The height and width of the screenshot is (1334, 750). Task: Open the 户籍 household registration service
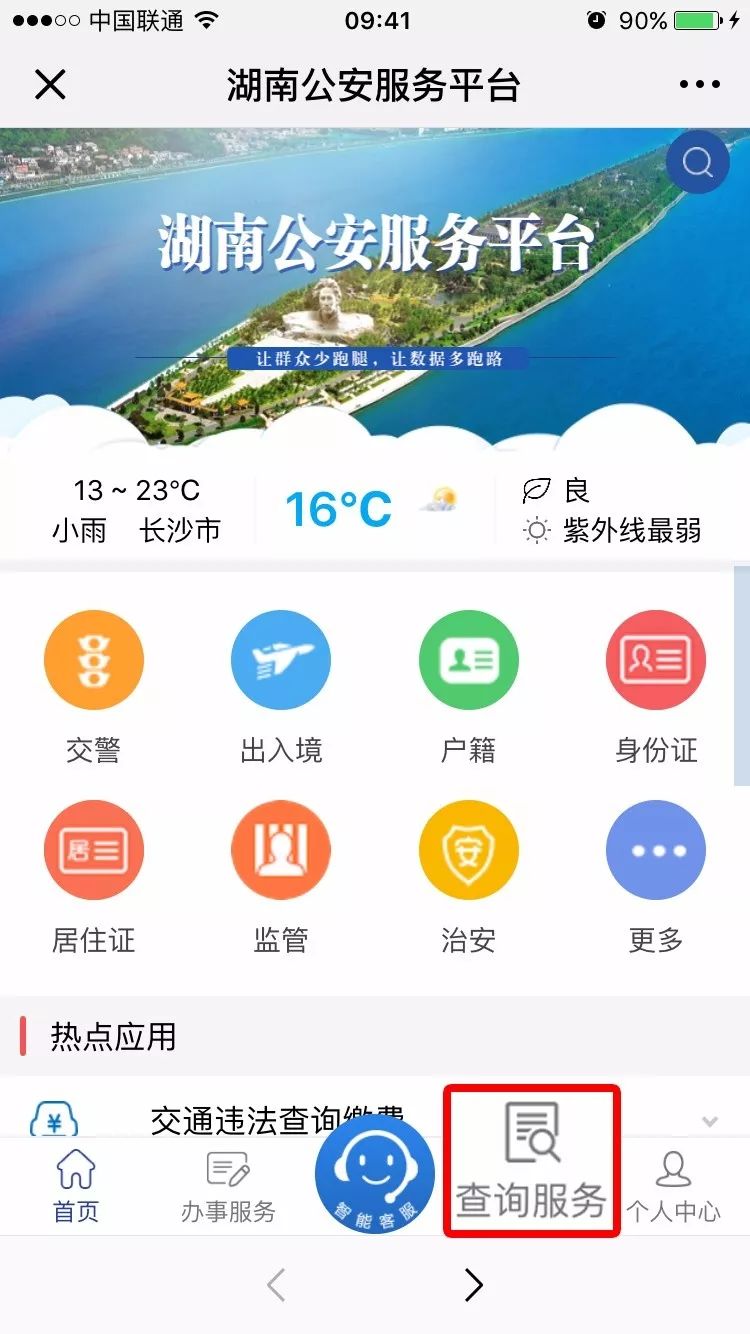point(467,660)
